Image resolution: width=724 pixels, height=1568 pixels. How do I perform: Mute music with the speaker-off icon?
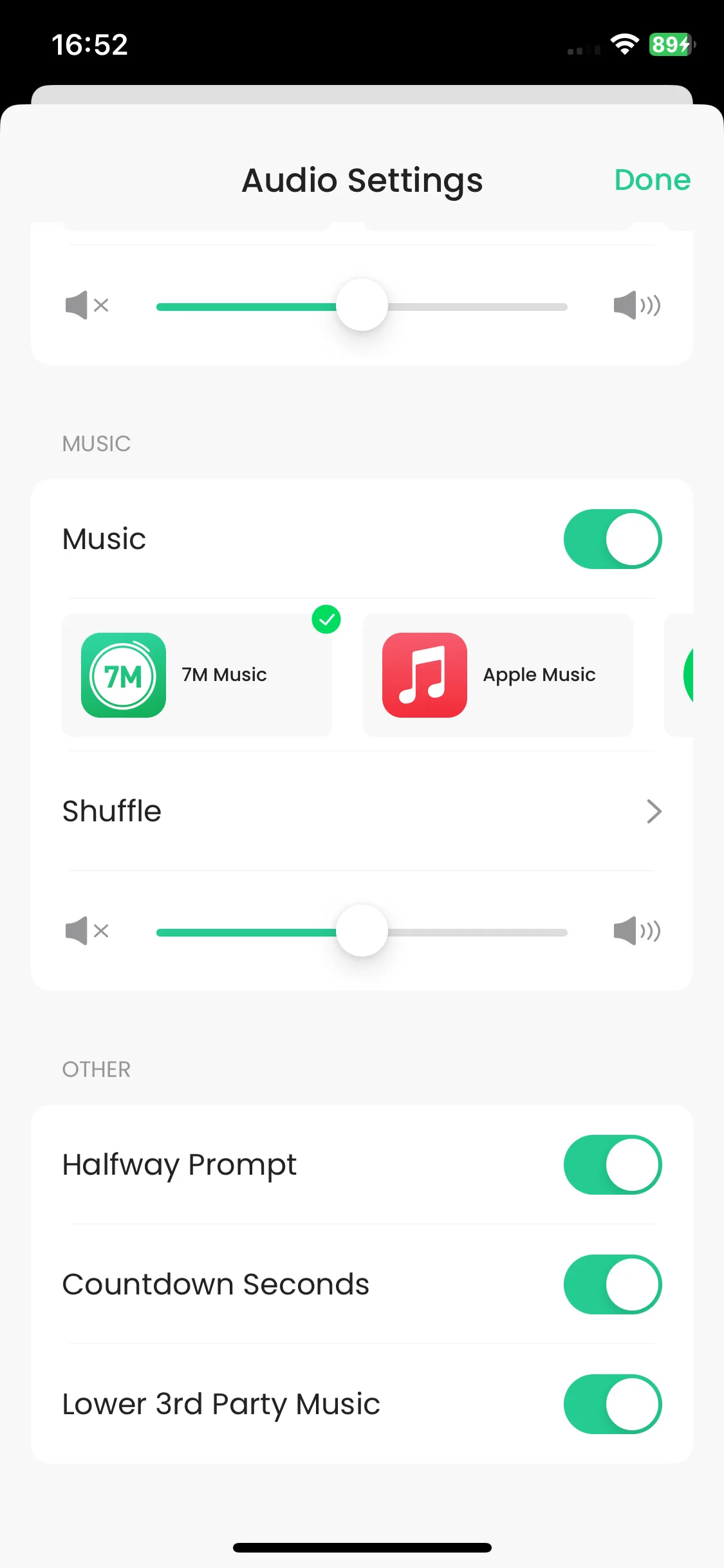point(86,931)
